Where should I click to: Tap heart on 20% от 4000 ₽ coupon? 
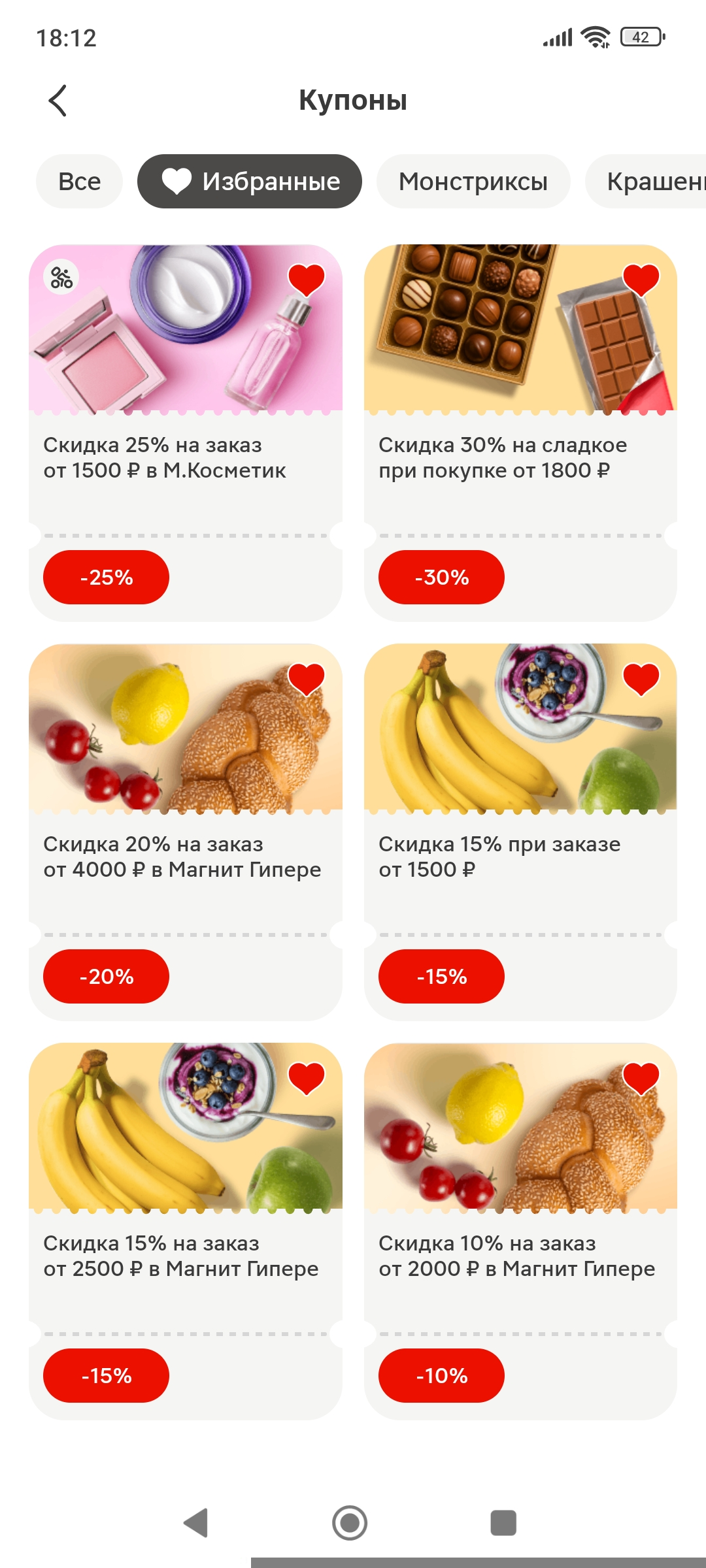point(307,679)
